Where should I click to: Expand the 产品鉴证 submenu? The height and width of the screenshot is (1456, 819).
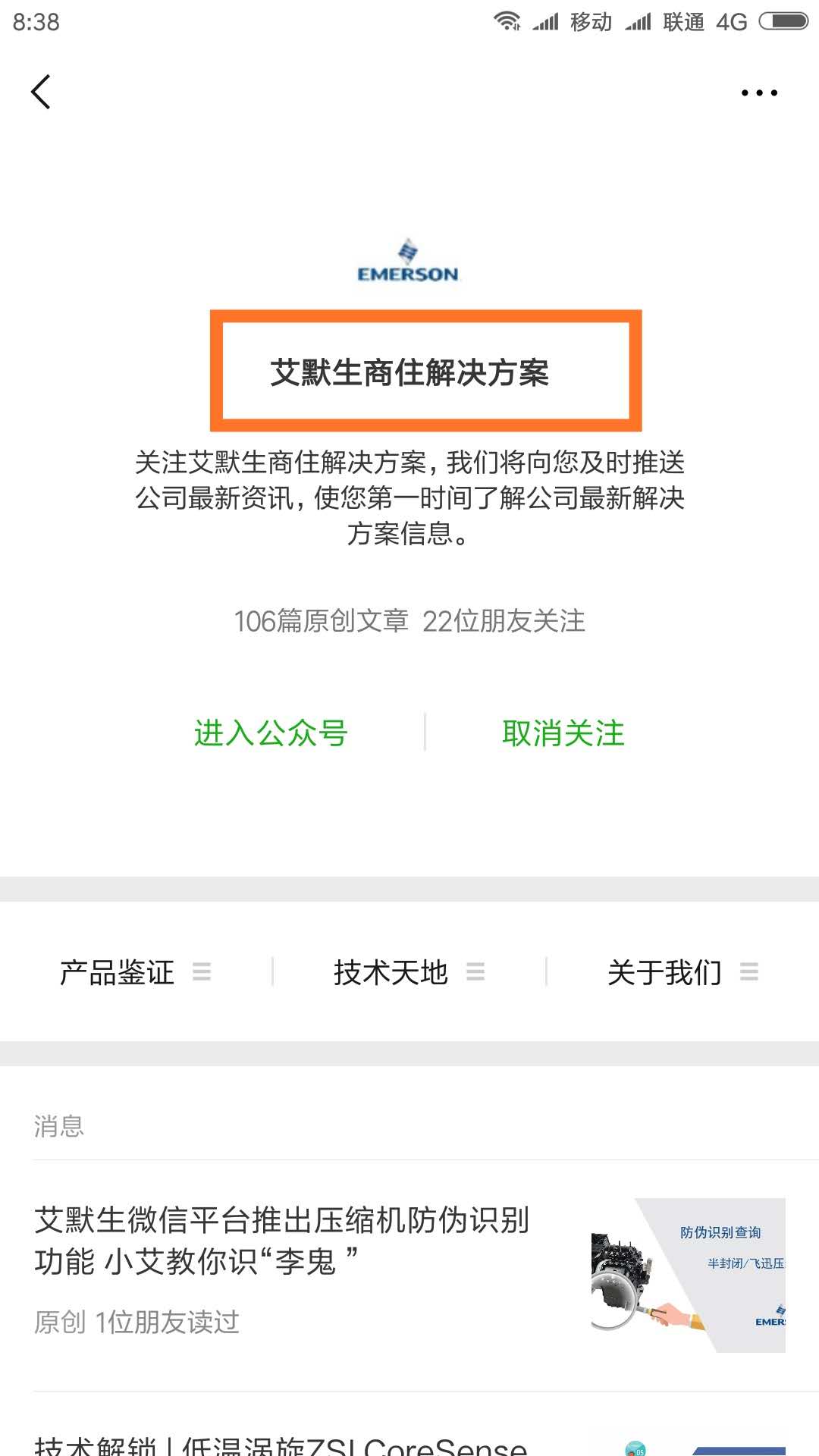(201, 972)
